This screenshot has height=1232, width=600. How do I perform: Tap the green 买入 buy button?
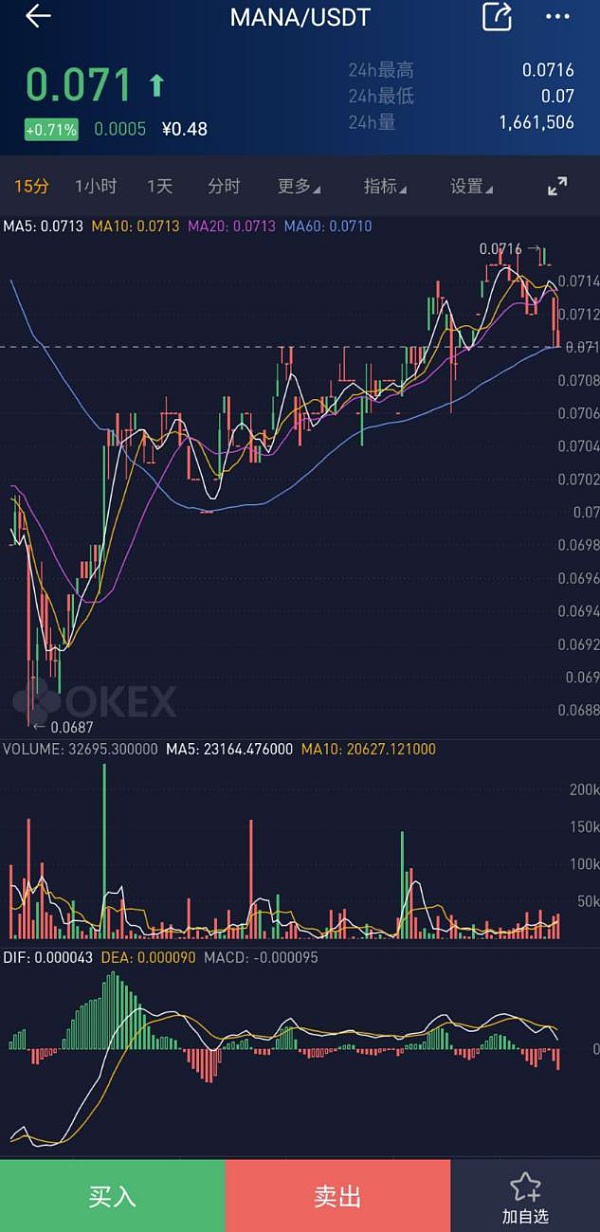(x=112, y=1196)
